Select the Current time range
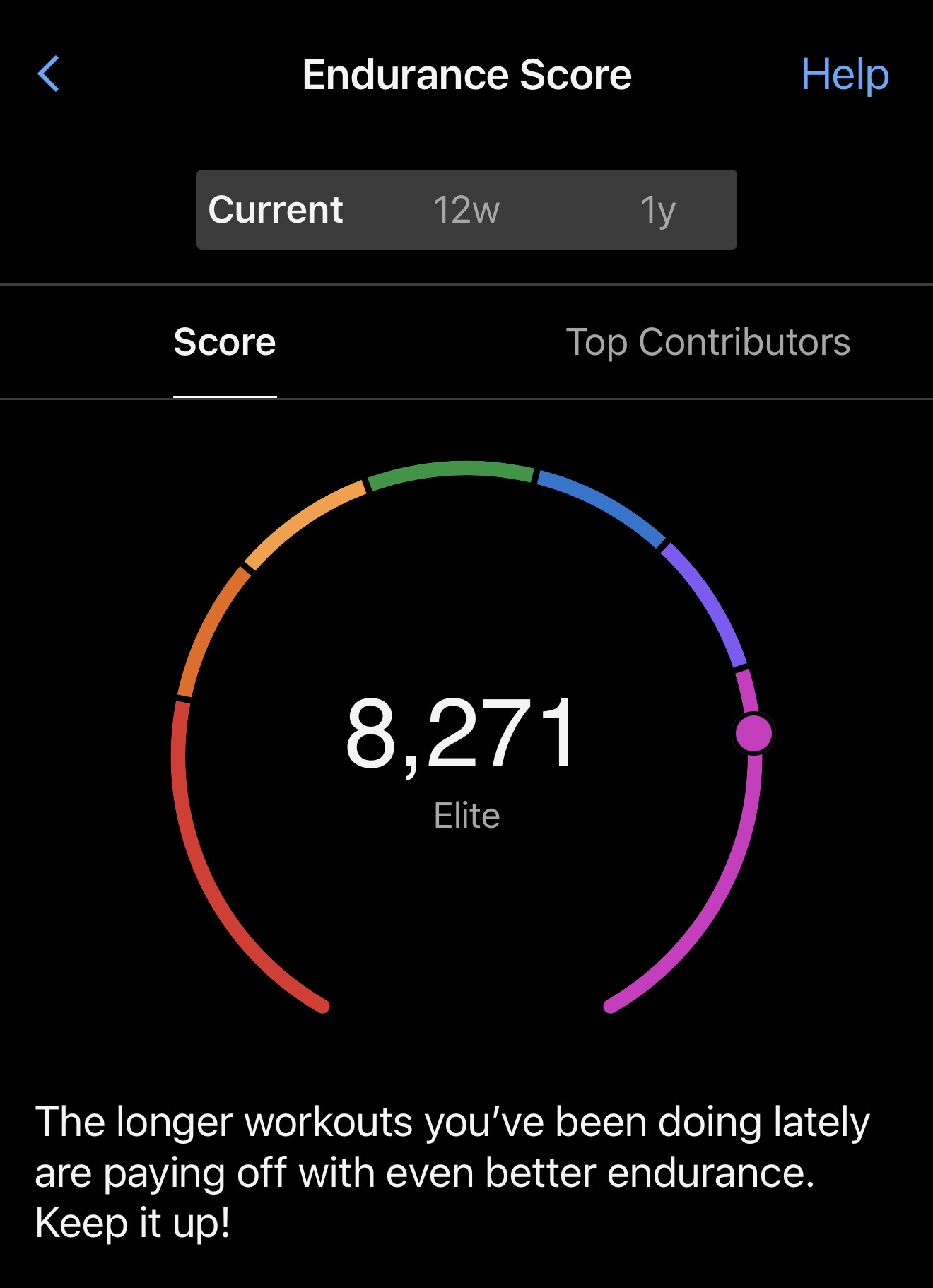Screen dimensions: 933x1288 click(x=276, y=210)
